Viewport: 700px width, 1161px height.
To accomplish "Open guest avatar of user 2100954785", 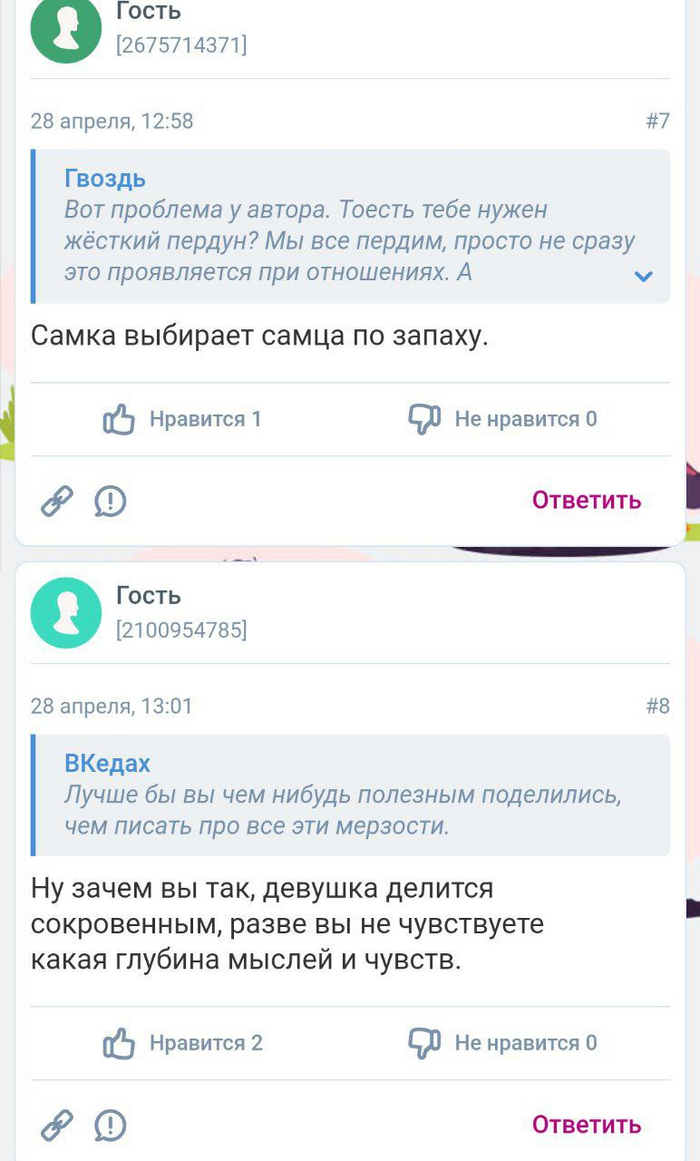I will [67, 612].
